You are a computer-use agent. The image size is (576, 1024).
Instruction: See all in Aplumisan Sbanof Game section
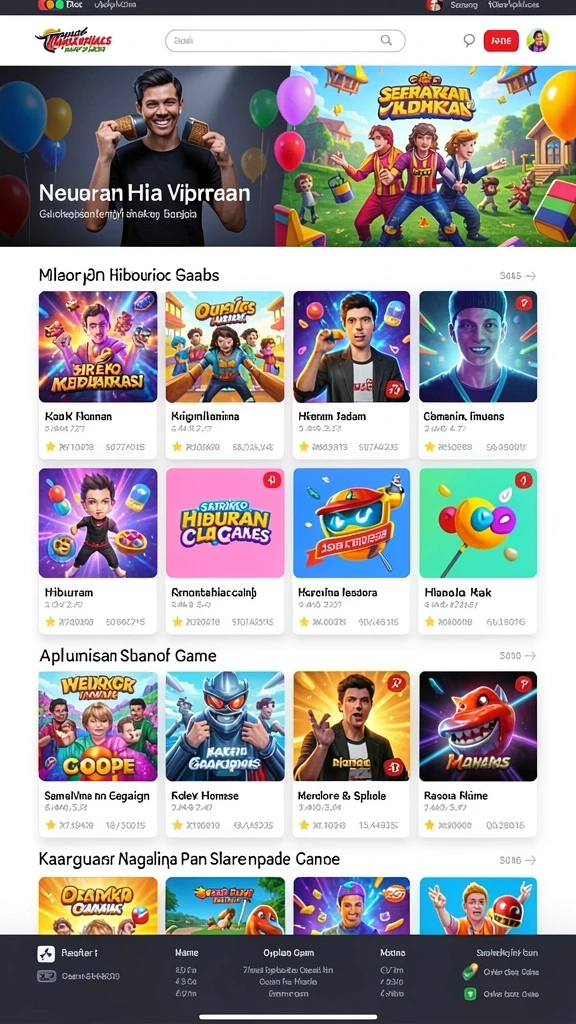[517, 656]
